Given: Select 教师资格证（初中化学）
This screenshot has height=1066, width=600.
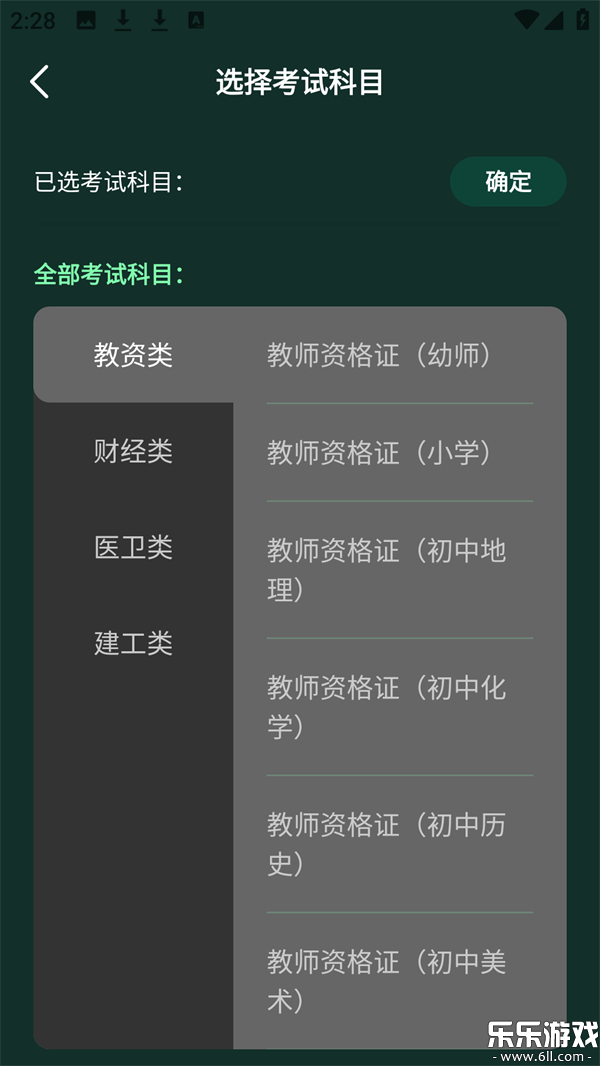Looking at the screenshot, I should [399, 706].
